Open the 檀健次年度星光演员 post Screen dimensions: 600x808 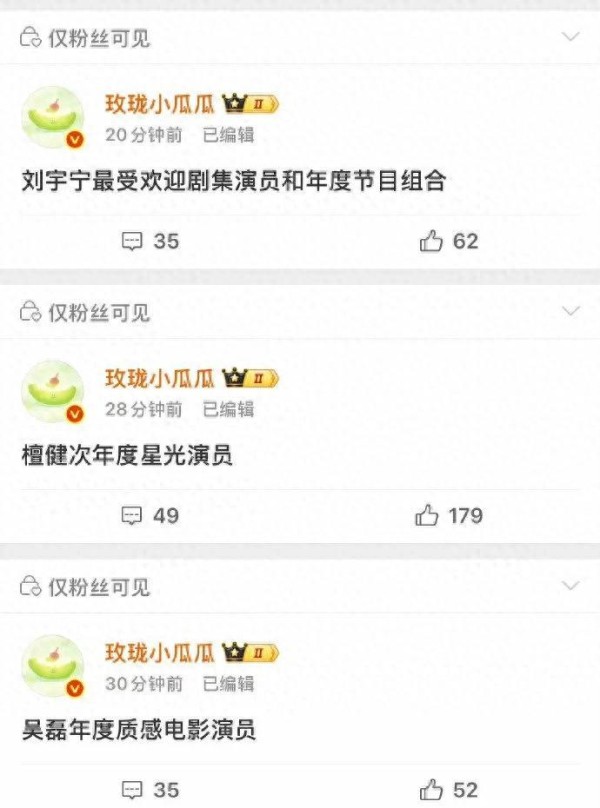127,456
